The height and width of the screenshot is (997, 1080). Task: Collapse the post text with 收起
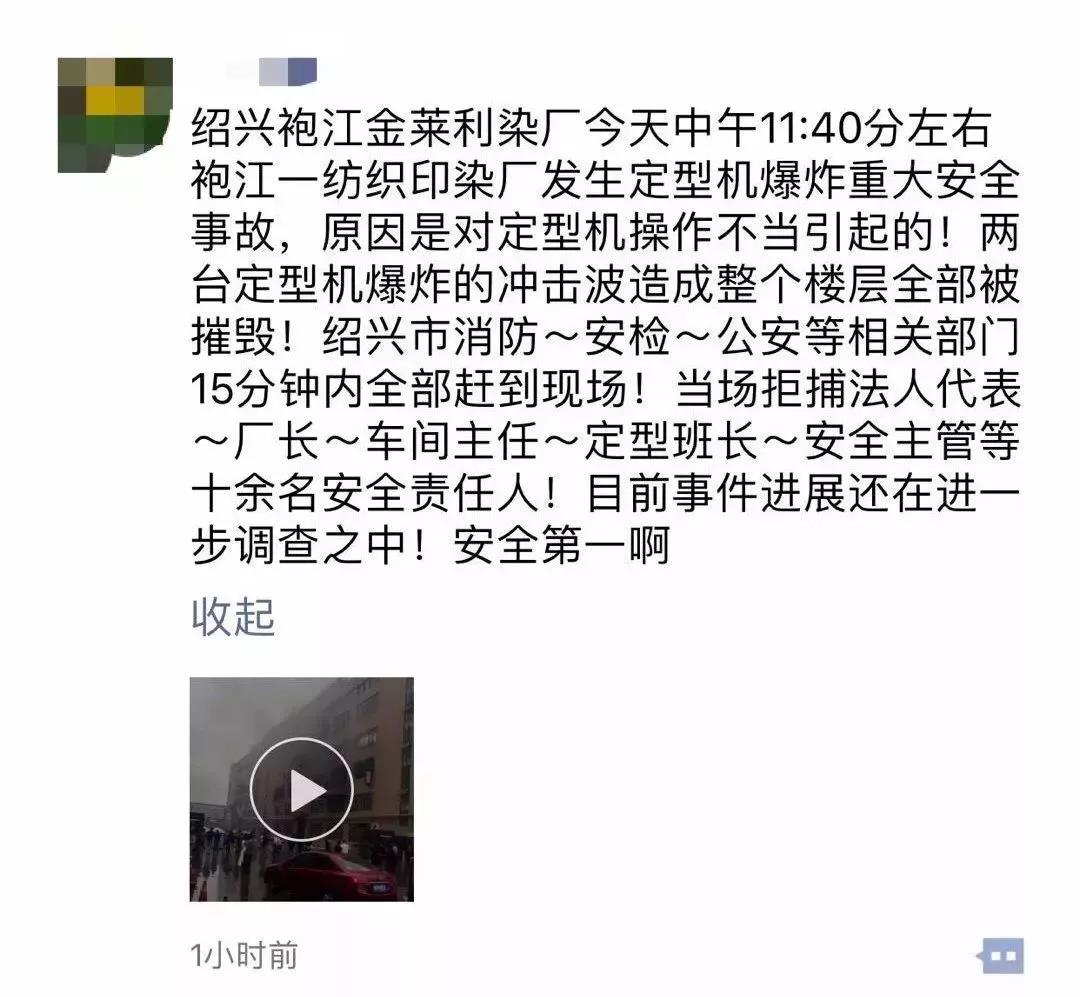[x=232, y=618]
